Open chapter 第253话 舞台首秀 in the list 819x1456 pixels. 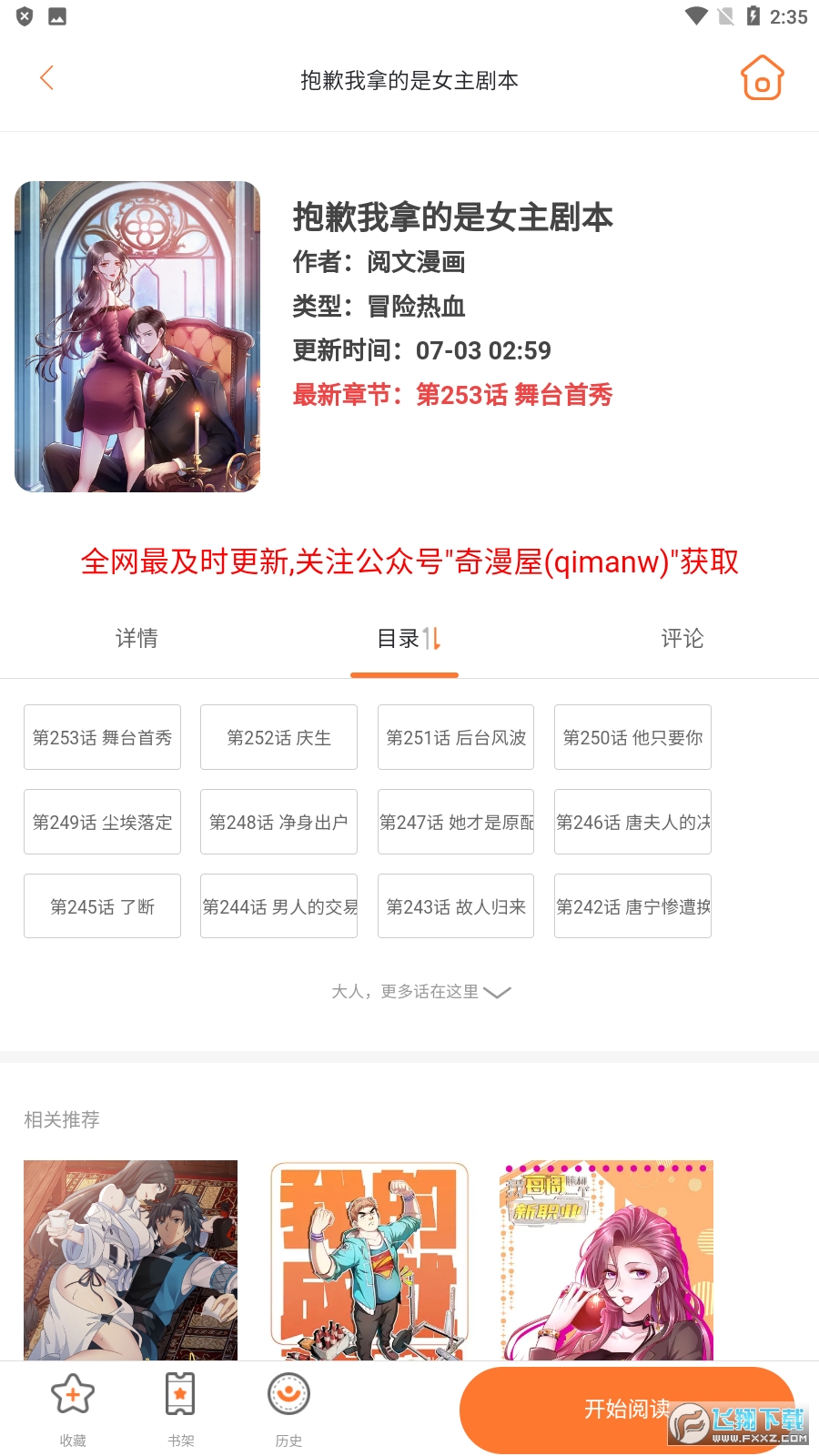[102, 737]
